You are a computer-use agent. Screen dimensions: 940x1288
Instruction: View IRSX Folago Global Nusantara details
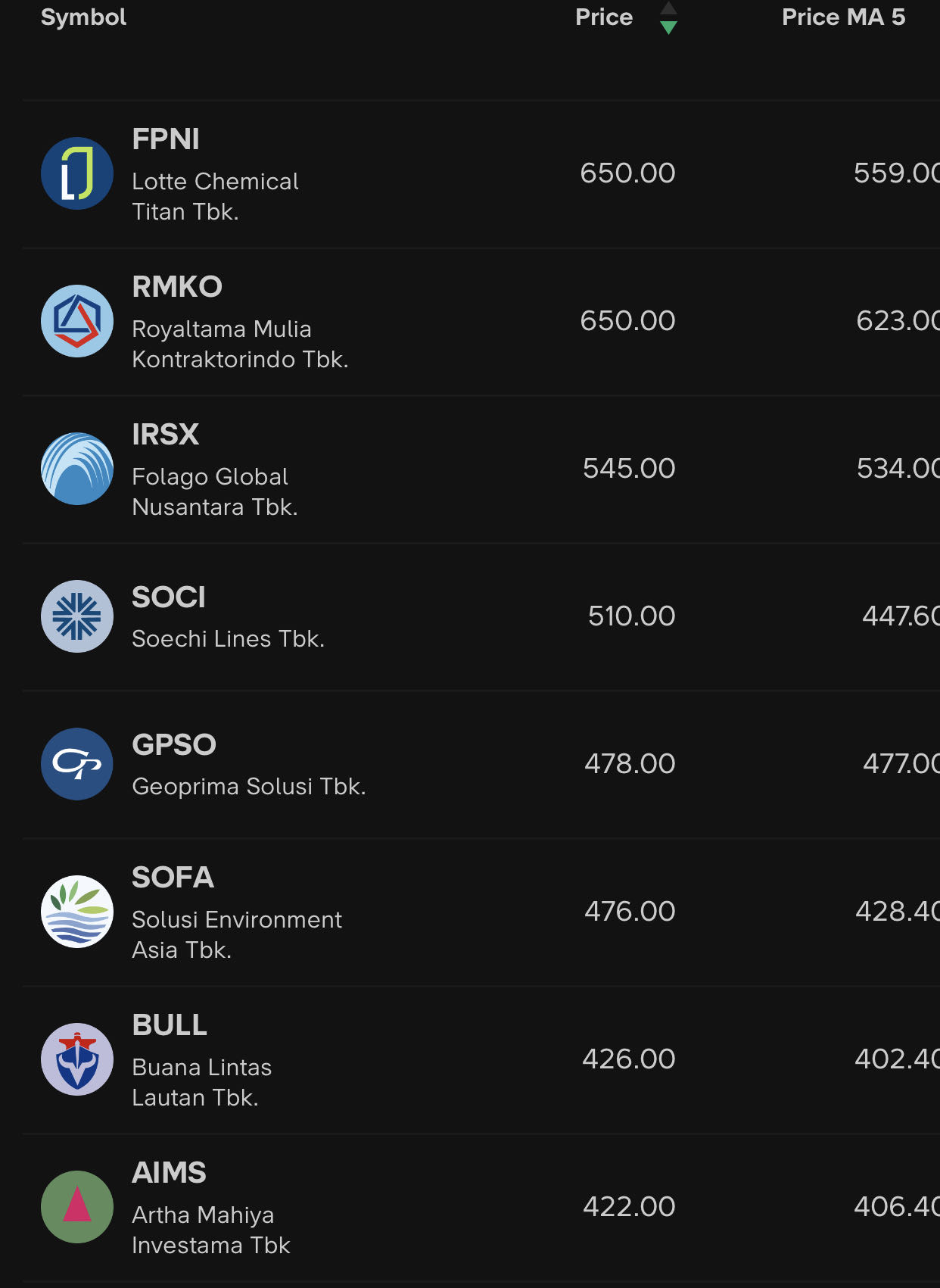click(x=214, y=469)
